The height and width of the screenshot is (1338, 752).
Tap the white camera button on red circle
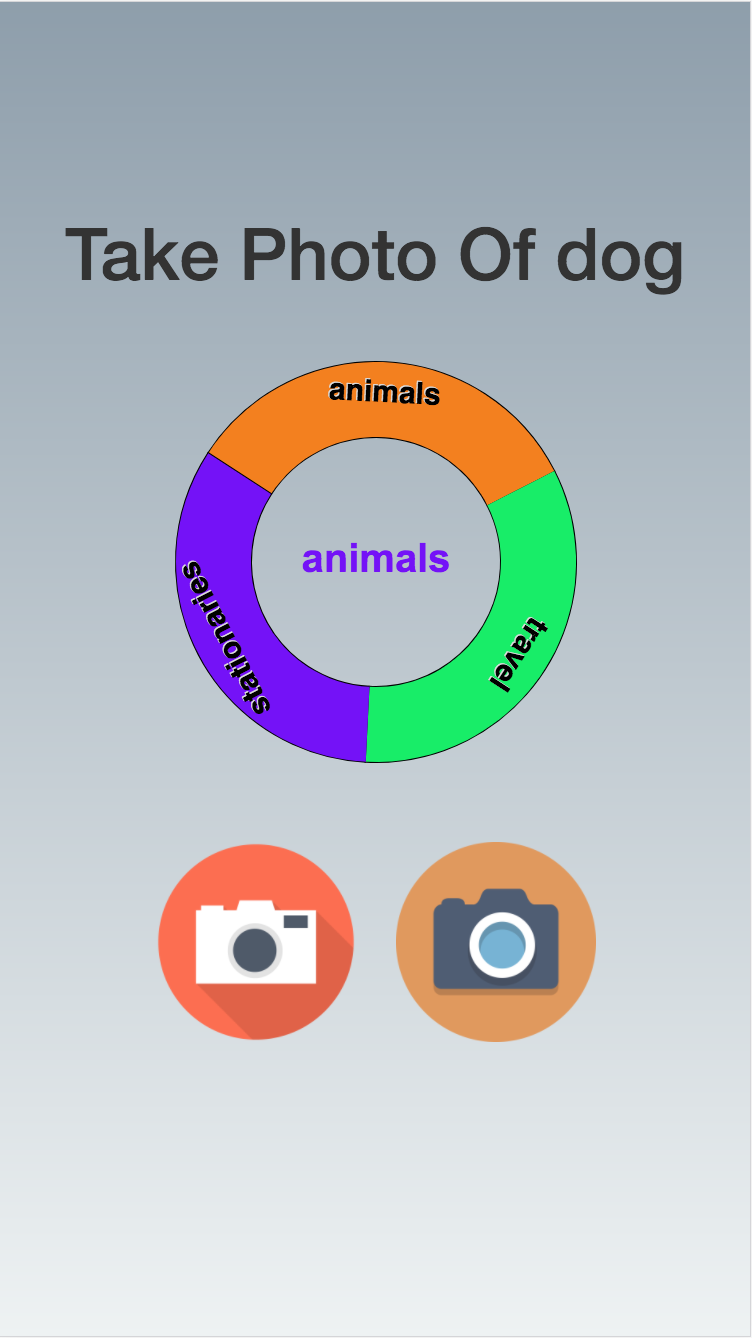[x=256, y=942]
